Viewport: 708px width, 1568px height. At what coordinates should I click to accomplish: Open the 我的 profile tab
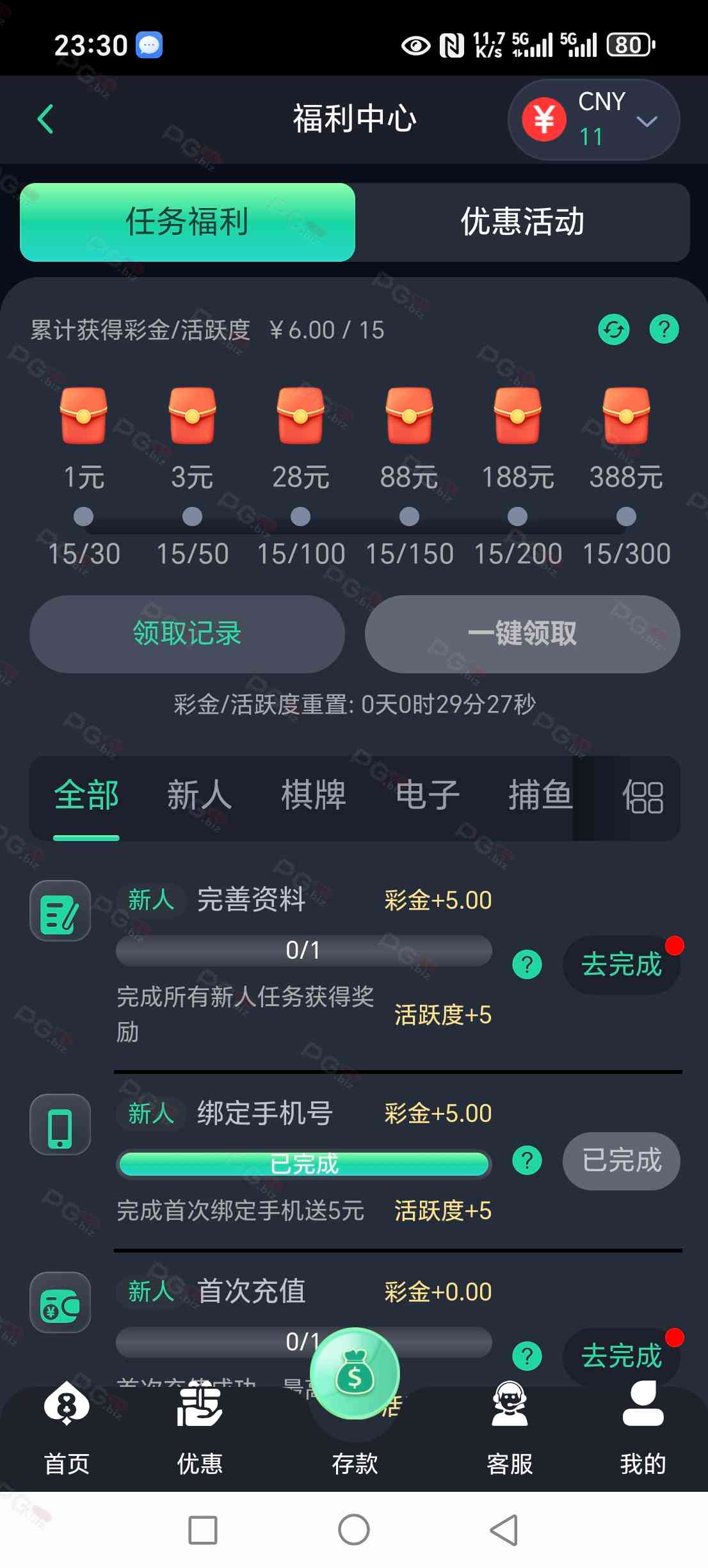point(643,1434)
